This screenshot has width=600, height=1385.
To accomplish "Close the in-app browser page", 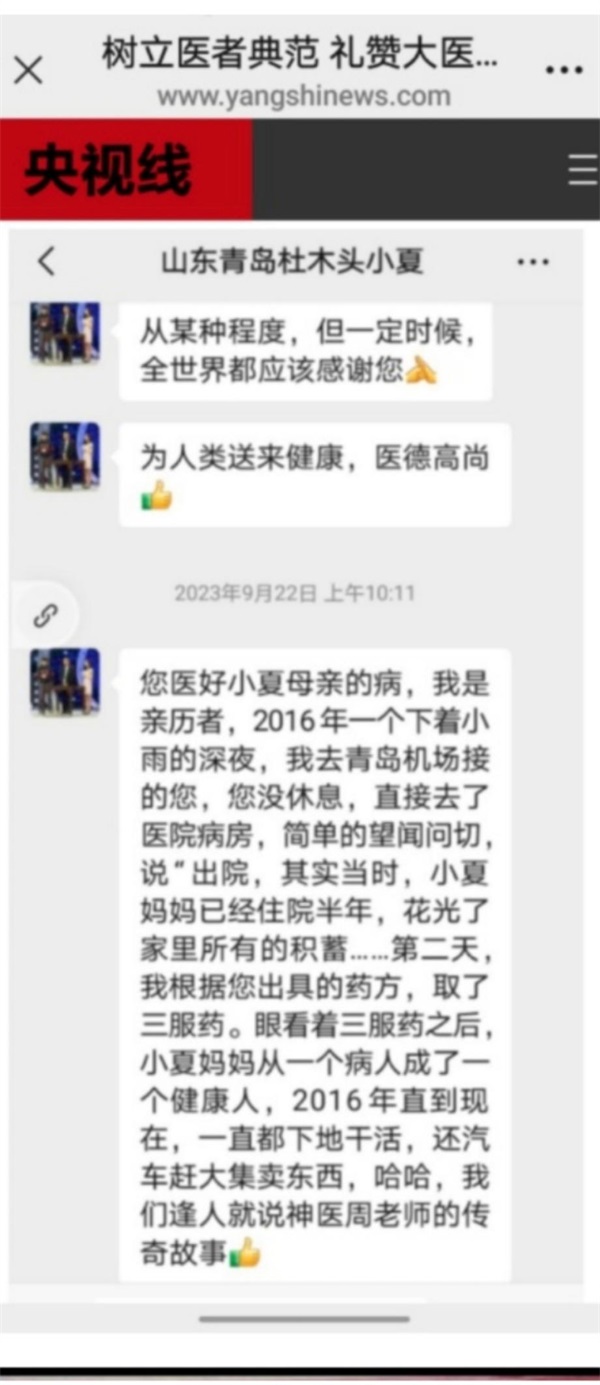I will (x=28, y=70).
